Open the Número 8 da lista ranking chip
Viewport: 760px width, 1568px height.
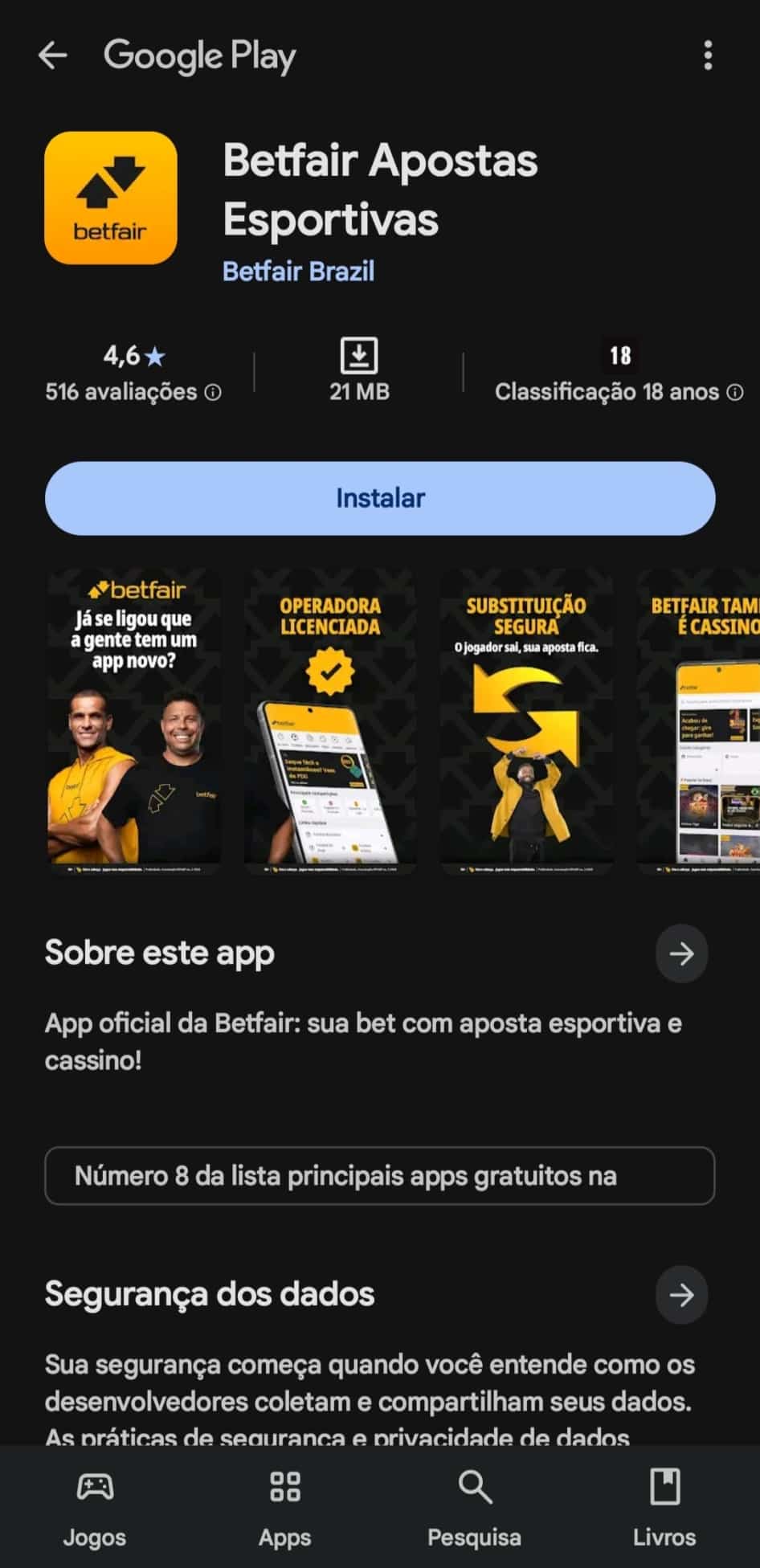(379, 1175)
